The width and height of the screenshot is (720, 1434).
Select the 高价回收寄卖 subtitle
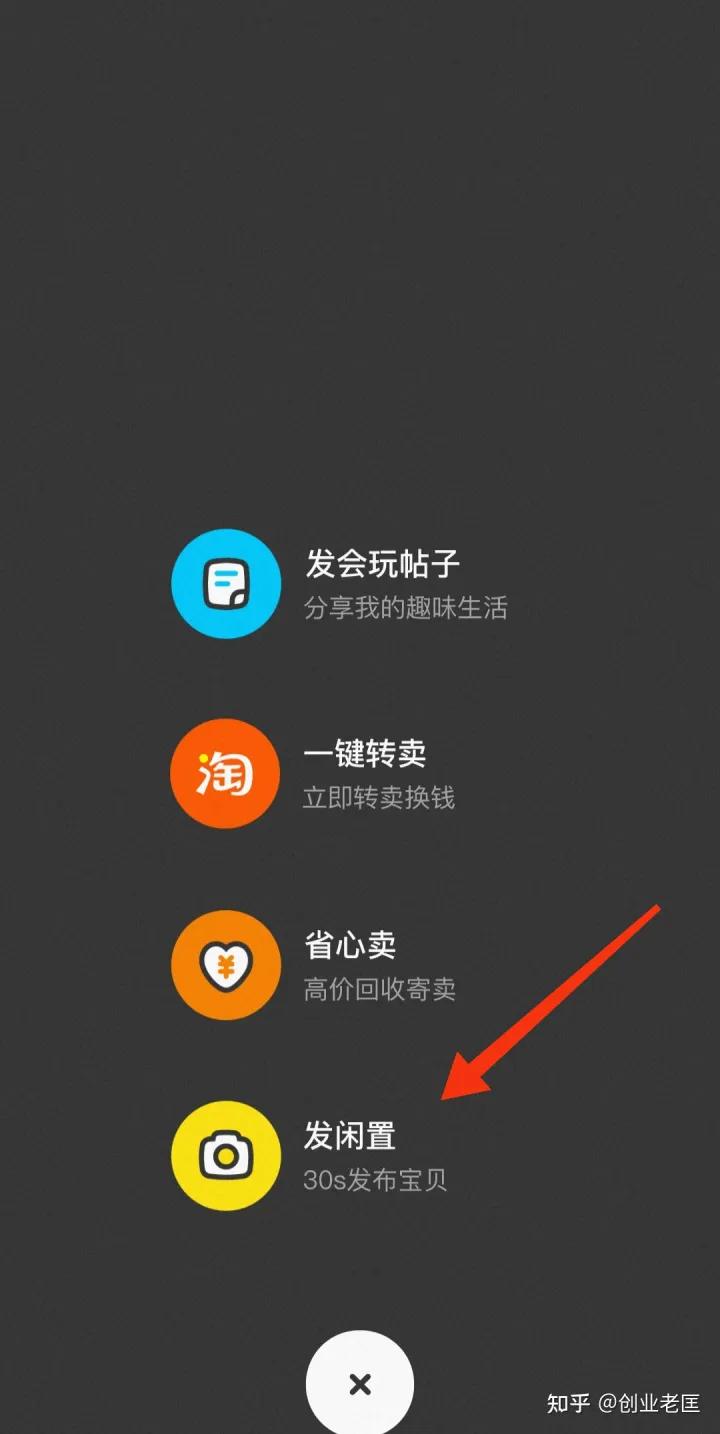click(x=380, y=990)
